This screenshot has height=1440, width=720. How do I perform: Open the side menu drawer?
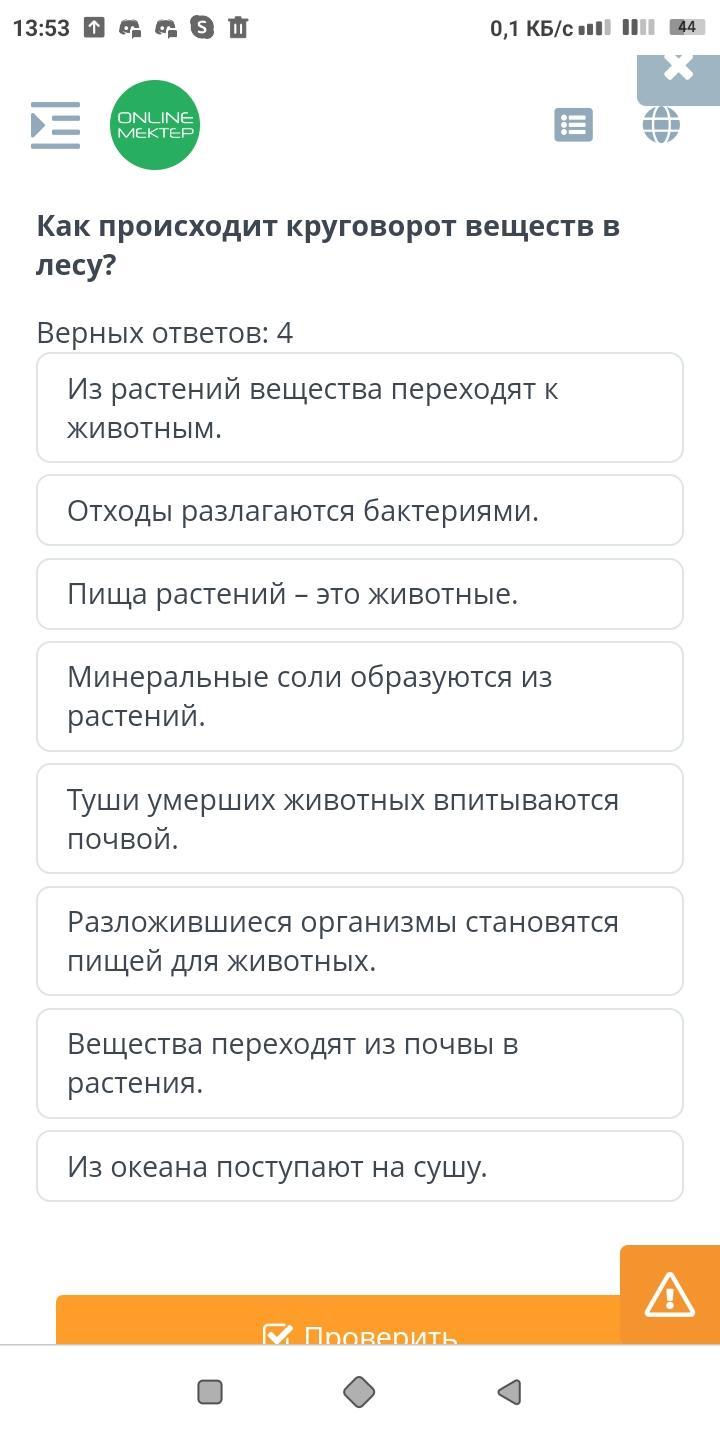[55, 125]
